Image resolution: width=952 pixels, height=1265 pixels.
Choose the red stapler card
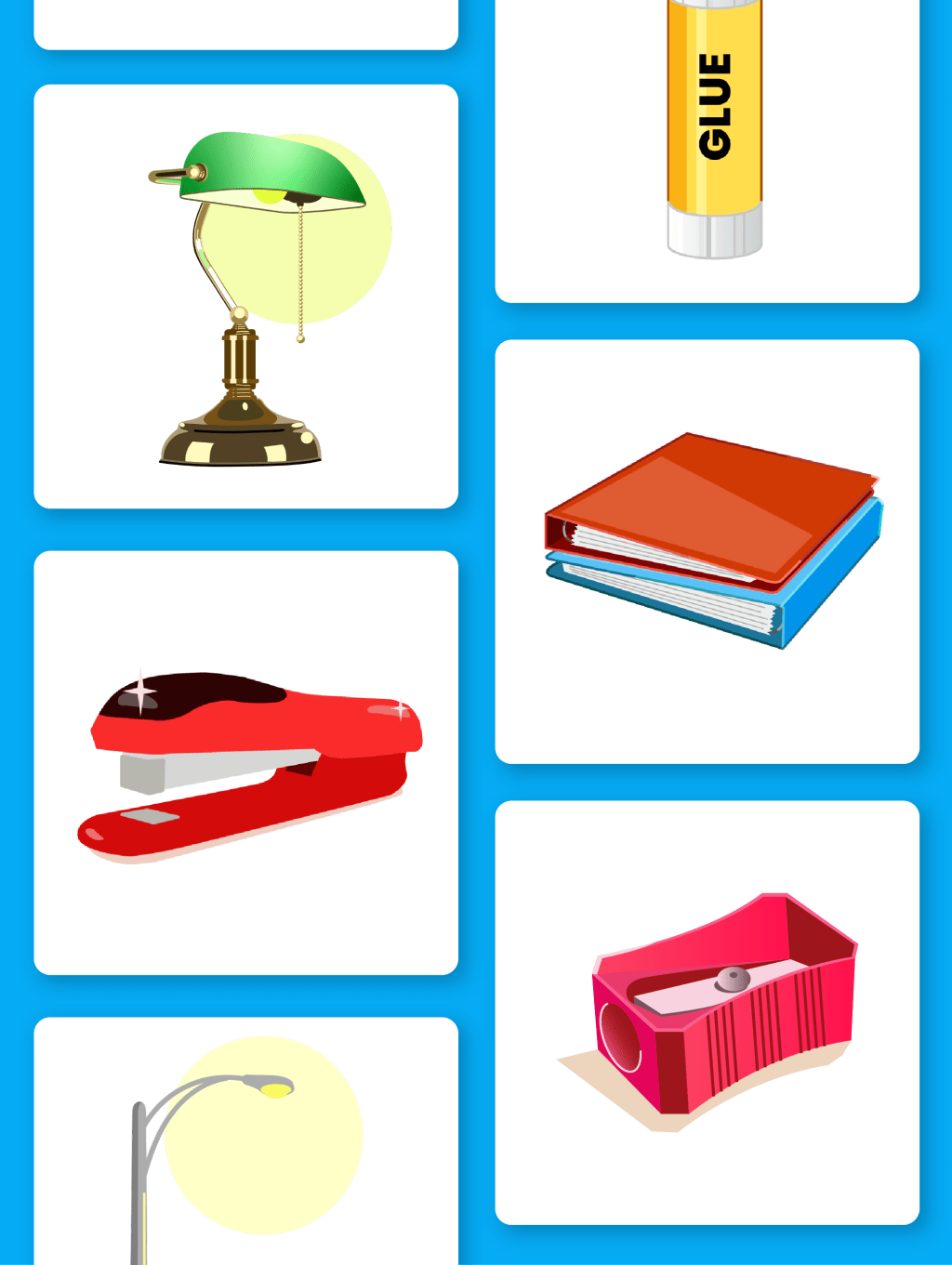245,762
